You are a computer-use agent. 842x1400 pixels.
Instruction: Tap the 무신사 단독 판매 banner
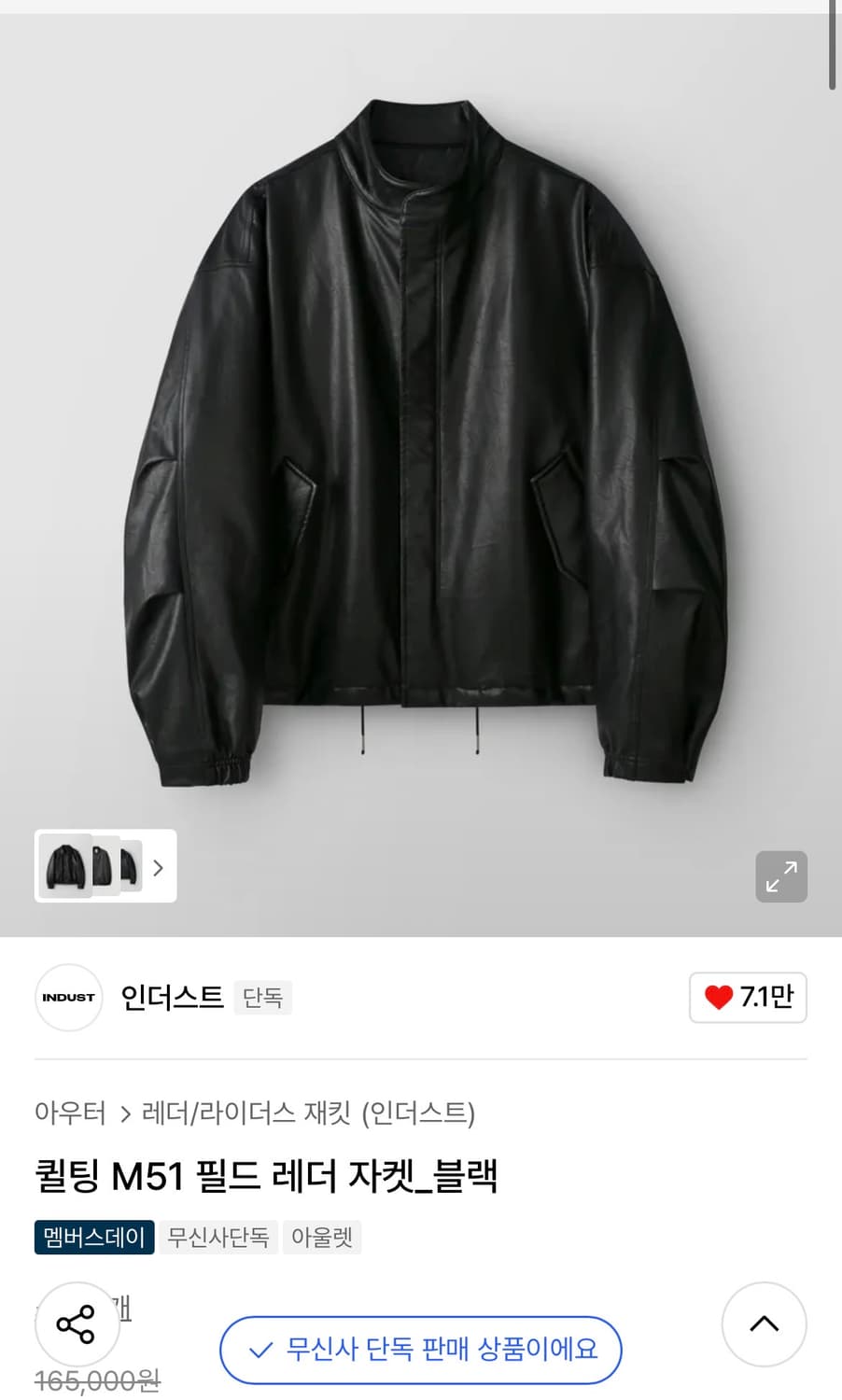pyautogui.click(x=421, y=1350)
